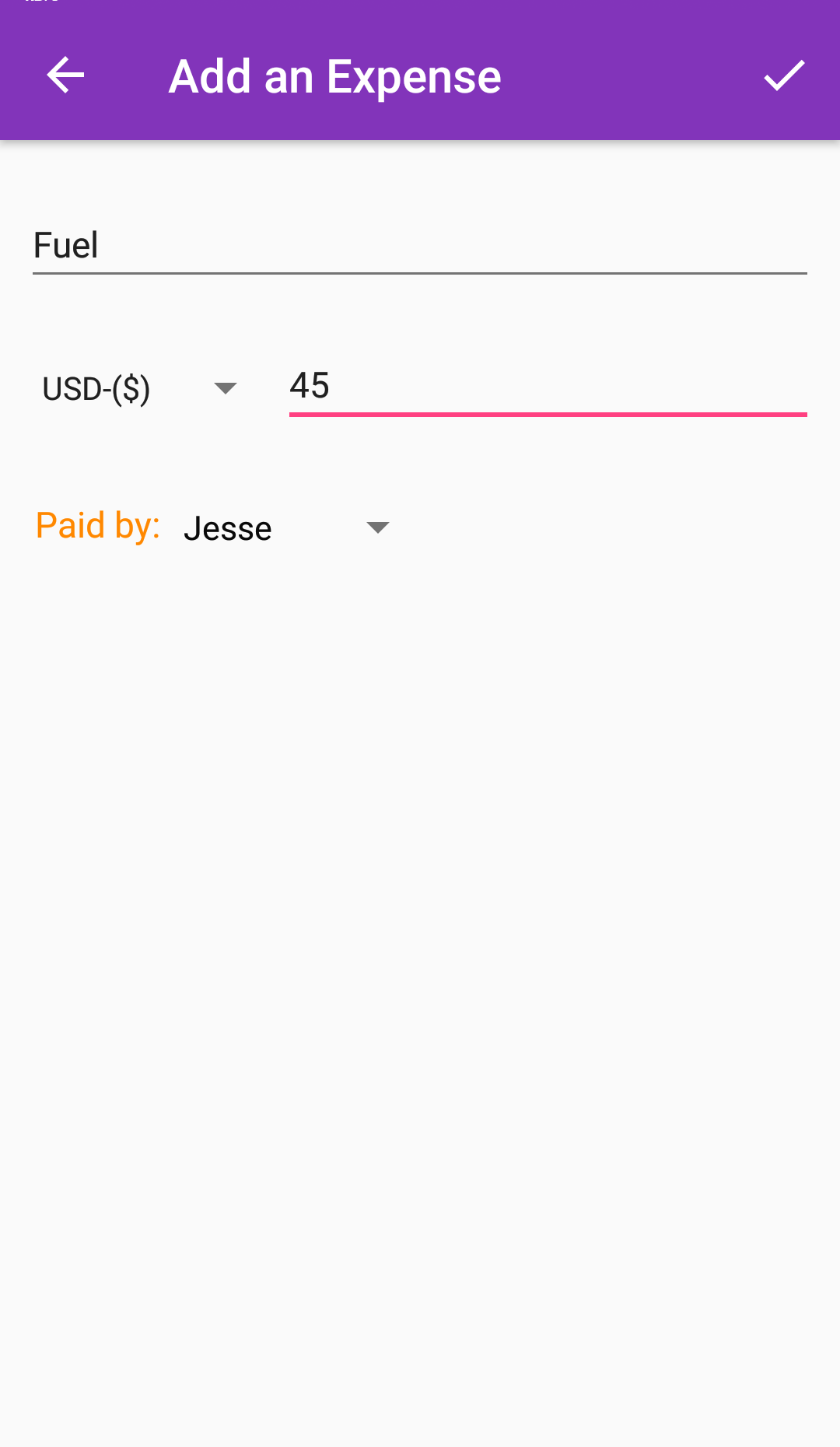
Task: Open the USD-($) currency dropdown
Action: (140, 388)
